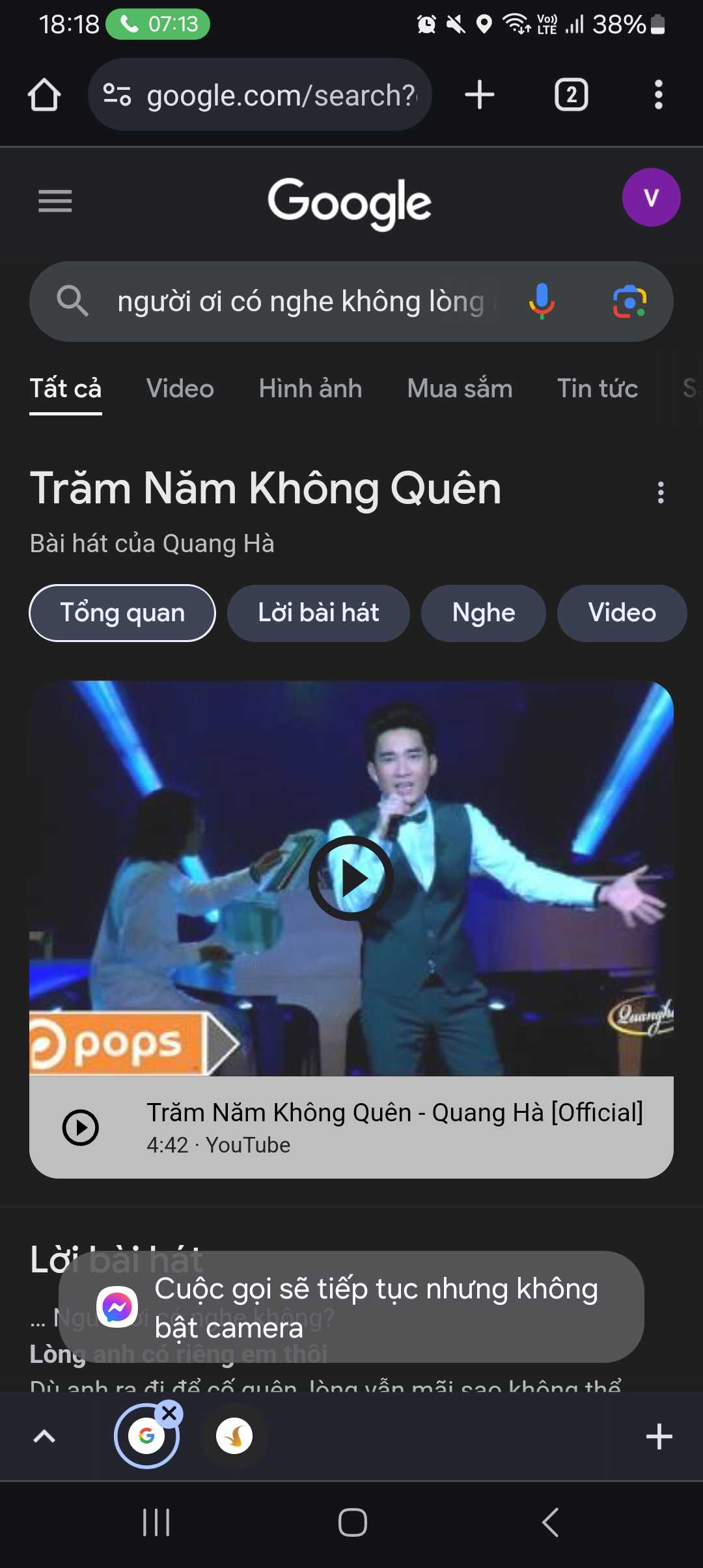Open the account avatar V
Viewport: 703px width, 1568px height.
651,197
